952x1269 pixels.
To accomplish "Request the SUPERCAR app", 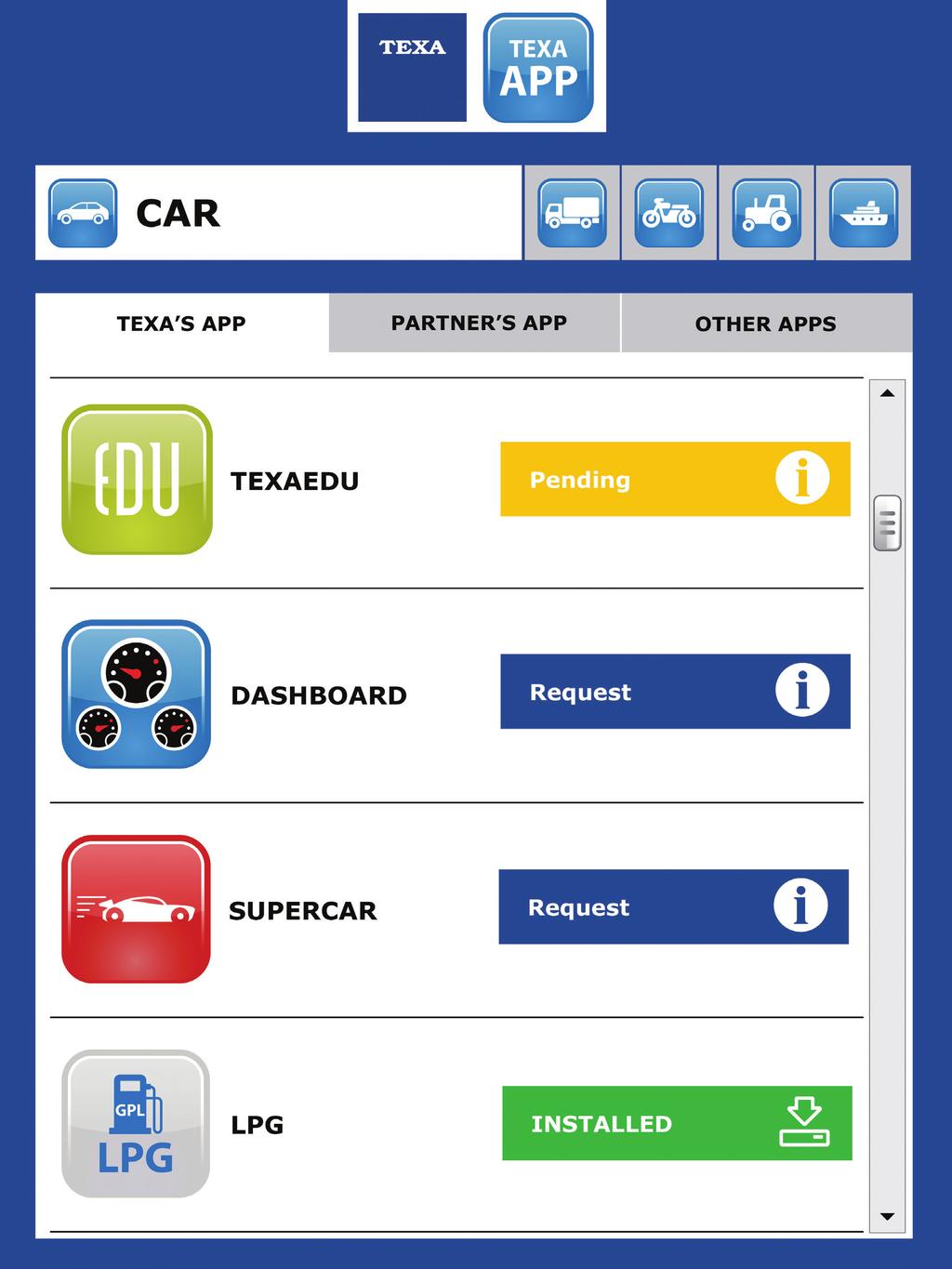I will [673, 906].
